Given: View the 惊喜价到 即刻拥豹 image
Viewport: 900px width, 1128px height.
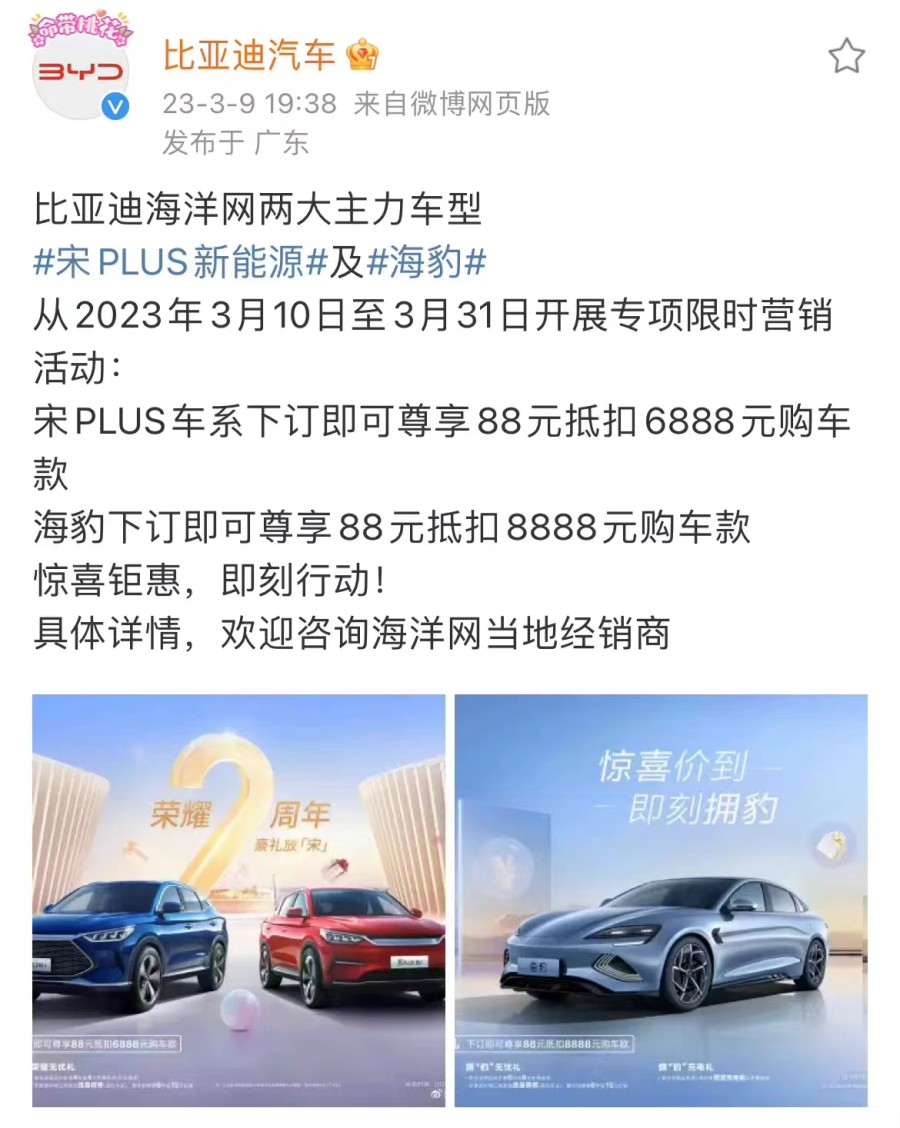Looking at the screenshot, I should click(661, 900).
